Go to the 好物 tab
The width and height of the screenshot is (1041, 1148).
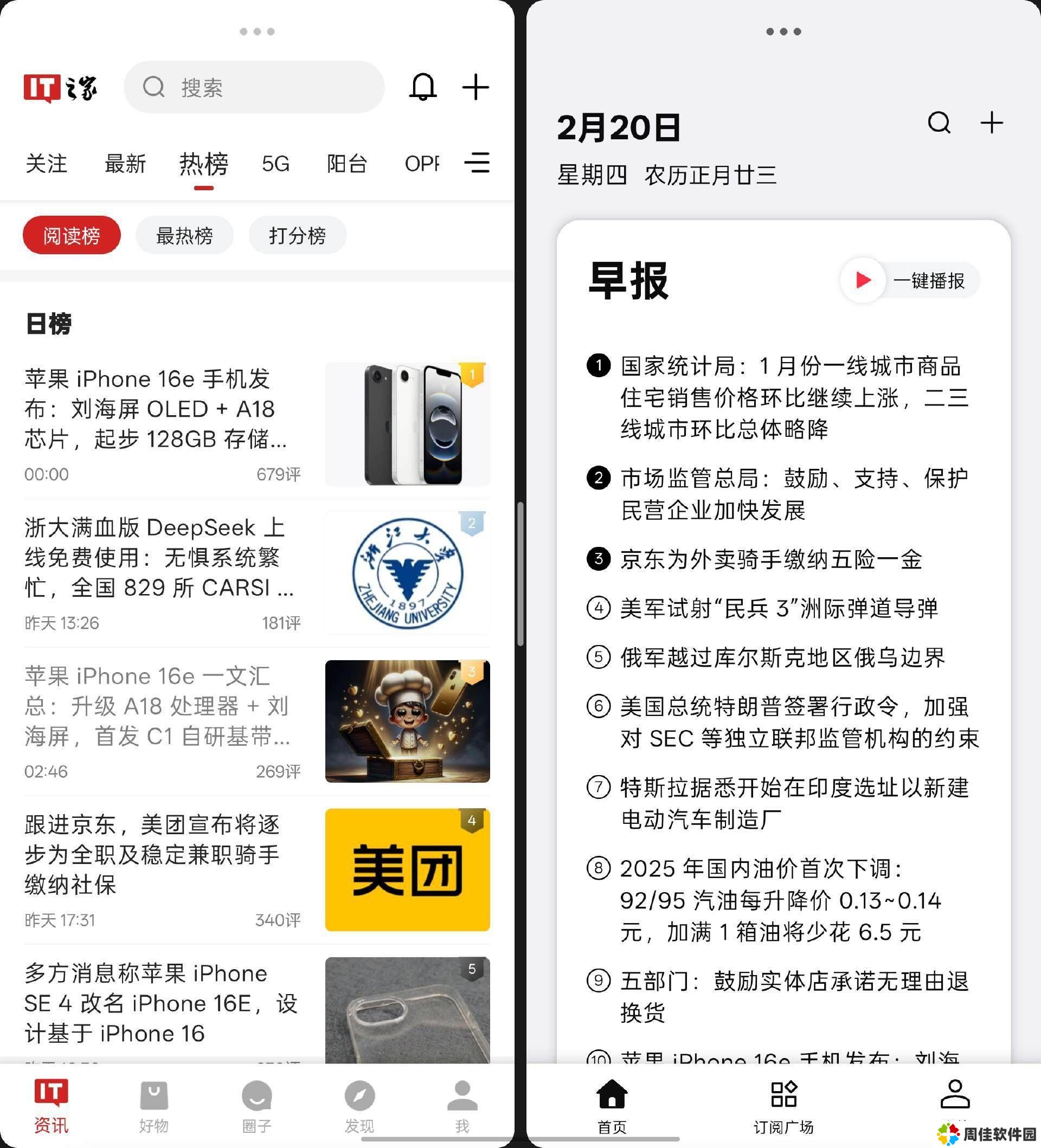pos(154,1106)
